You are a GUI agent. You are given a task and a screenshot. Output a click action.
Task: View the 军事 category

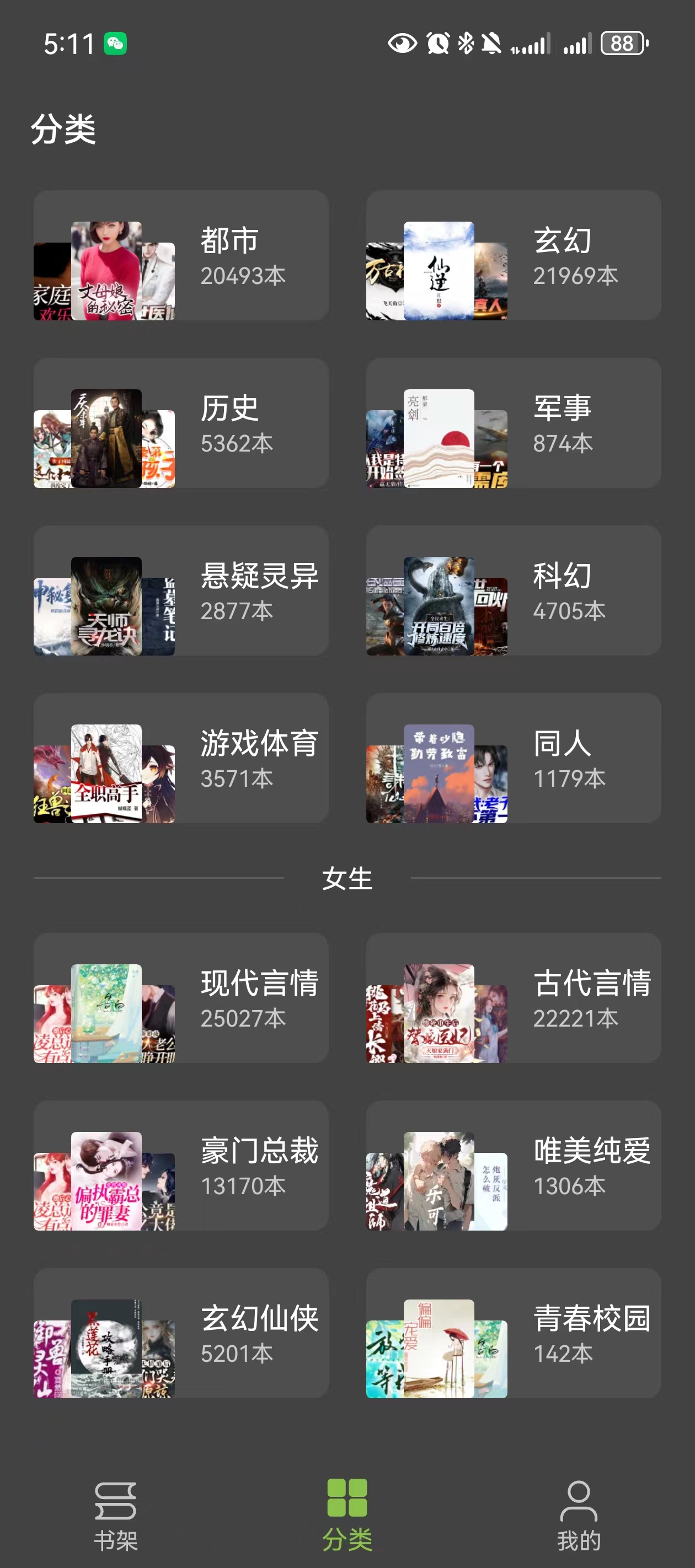(x=514, y=425)
